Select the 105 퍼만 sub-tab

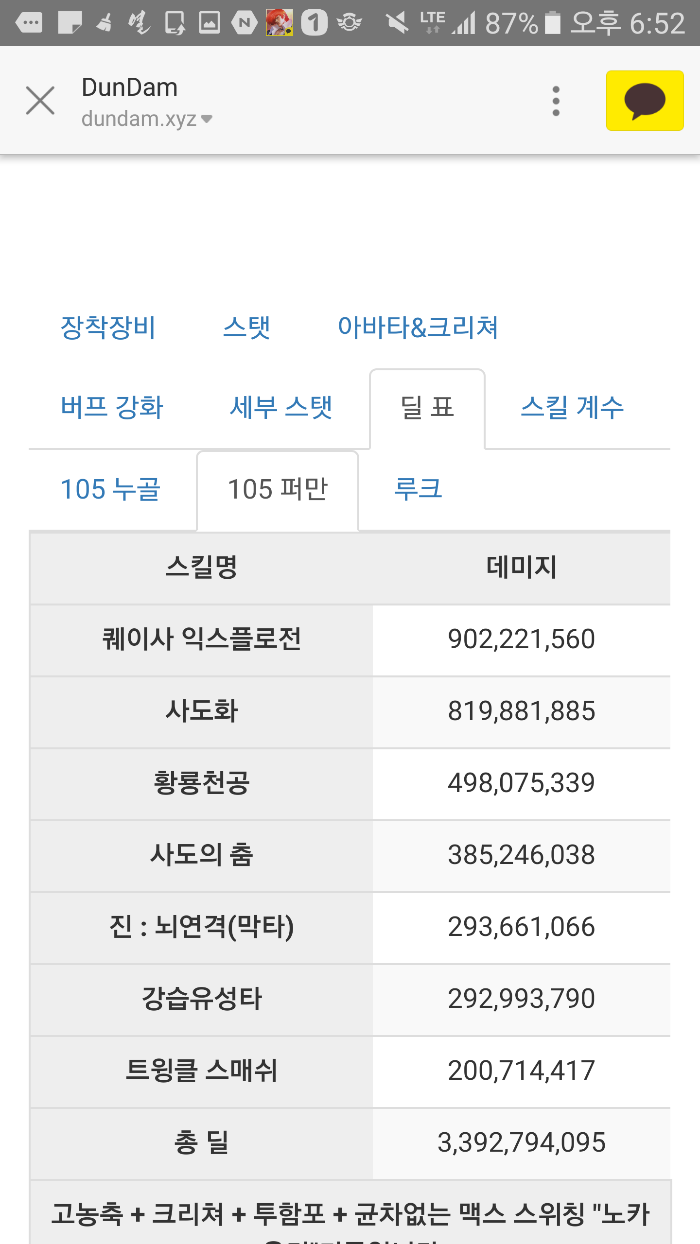(277, 490)
